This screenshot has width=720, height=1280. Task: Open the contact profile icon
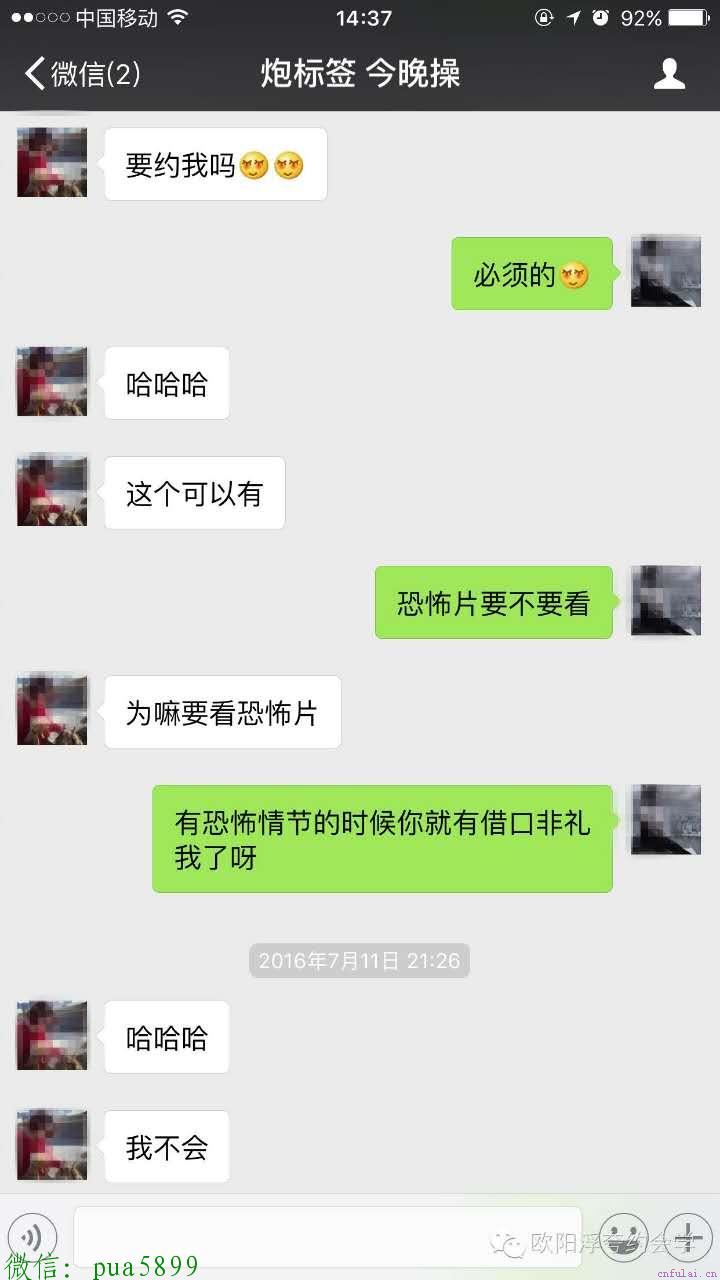tap(669, 74)
